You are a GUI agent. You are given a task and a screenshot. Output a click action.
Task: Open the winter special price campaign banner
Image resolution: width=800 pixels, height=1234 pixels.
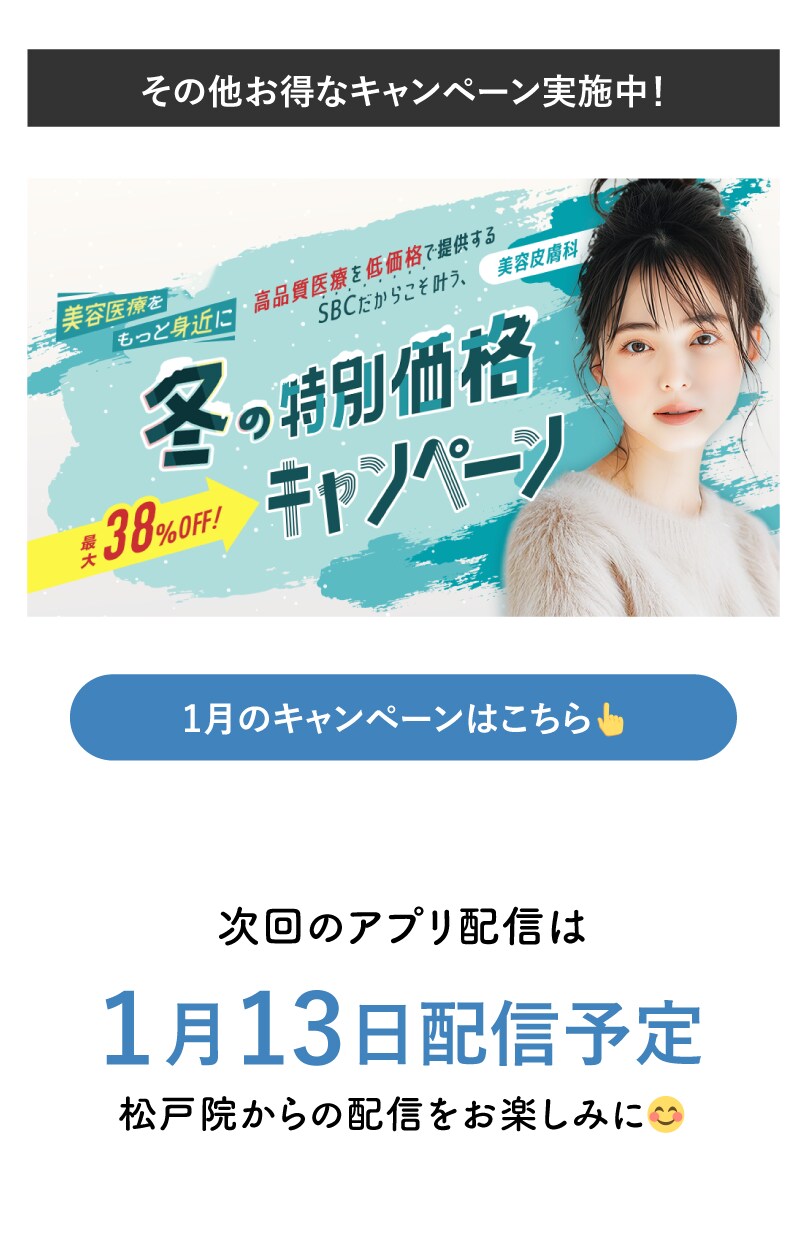(x=403, y=397)
